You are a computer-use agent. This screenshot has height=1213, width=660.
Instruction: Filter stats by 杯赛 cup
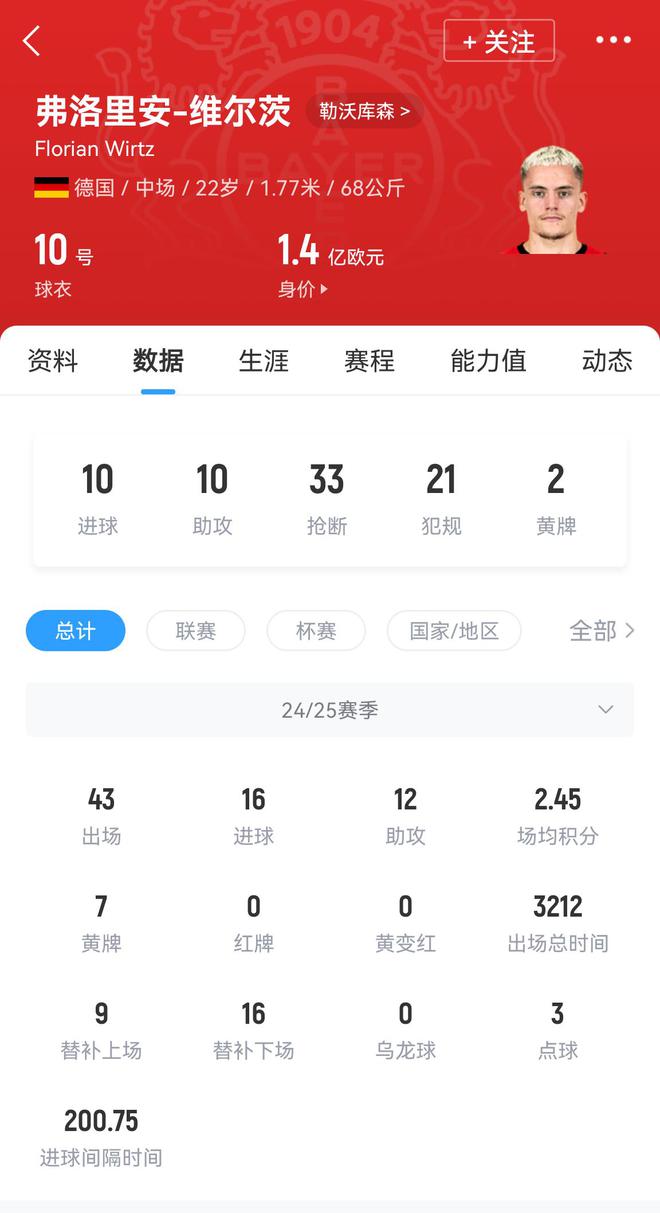tap(316, 631)
